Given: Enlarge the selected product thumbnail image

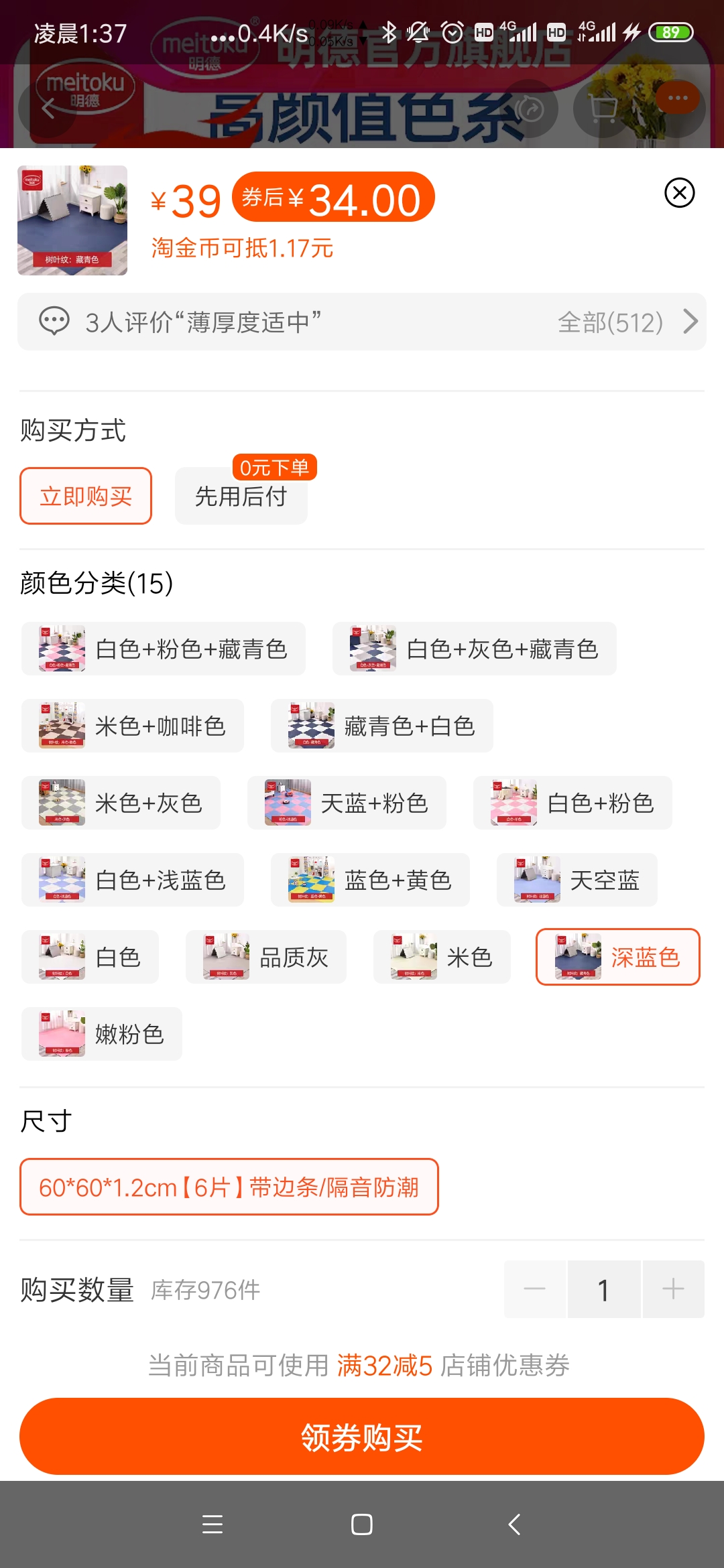Looking at the screenshot, I should 72,220.
